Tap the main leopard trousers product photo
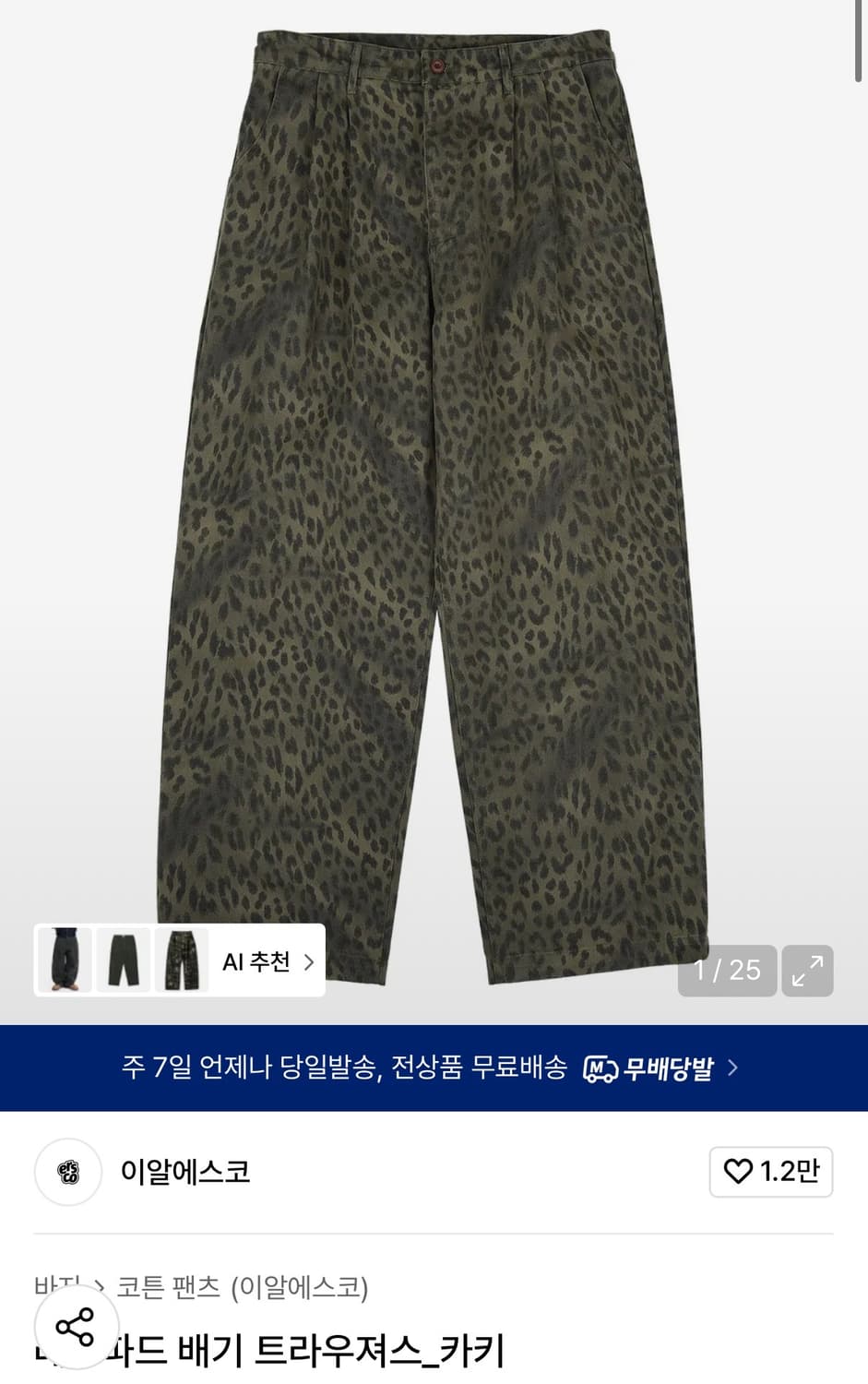This screenshot has height=1384, width=868. coord(434,461)
